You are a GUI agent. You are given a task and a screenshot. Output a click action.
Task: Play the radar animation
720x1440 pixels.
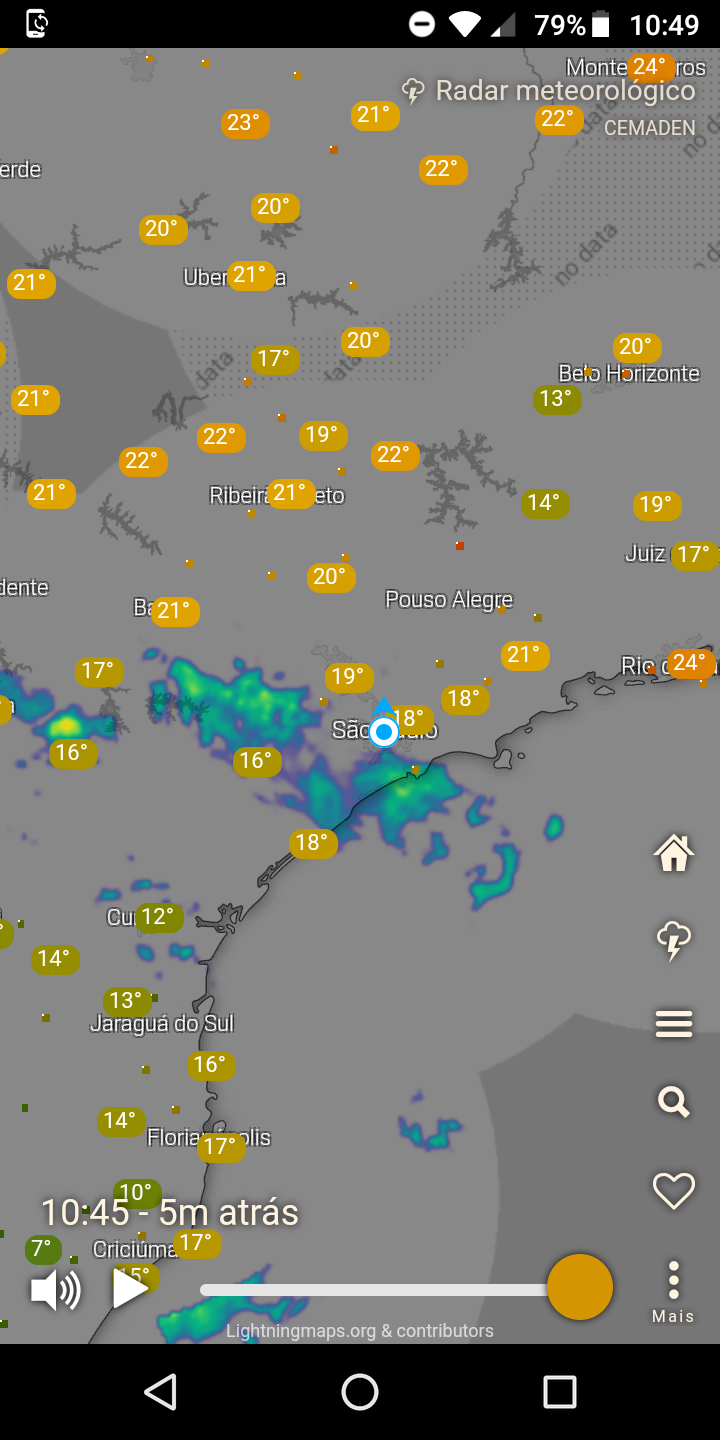(130, 1288)
